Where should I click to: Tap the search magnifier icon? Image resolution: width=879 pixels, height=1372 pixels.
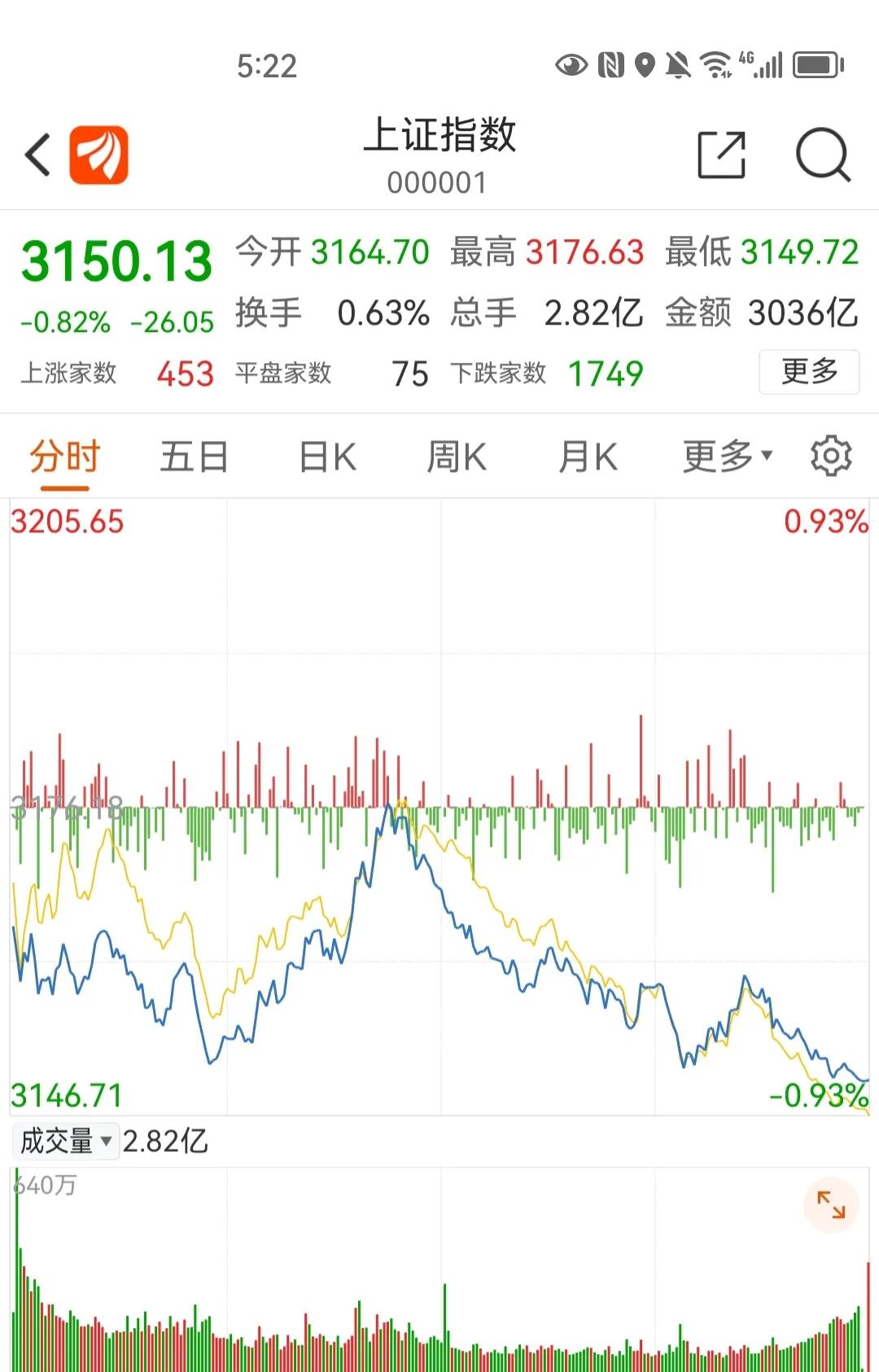pyautogui.click(x=823, y=152)
